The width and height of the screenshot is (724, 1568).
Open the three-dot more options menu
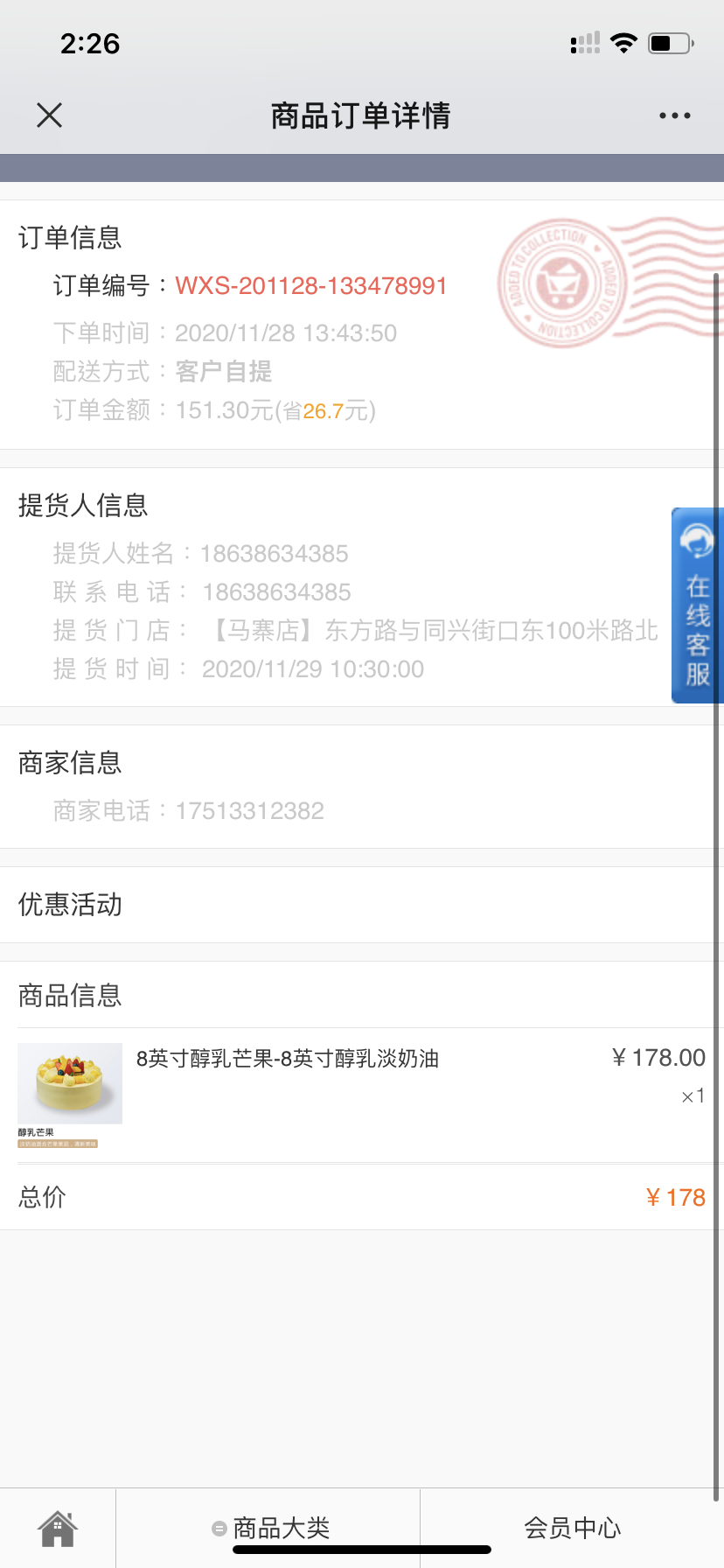pyautogui.click(x=674, y=115)
